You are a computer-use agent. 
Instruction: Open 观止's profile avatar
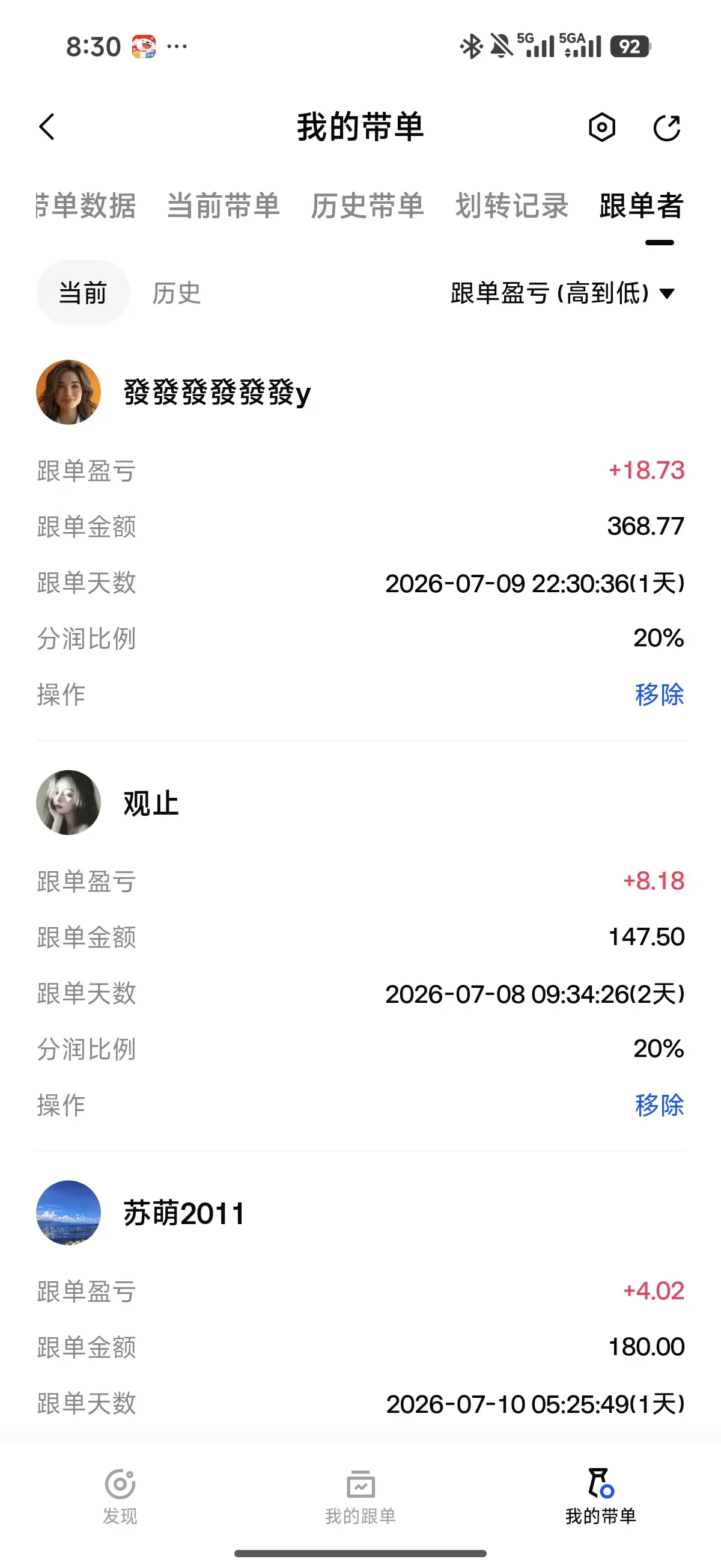pos(68,802)
